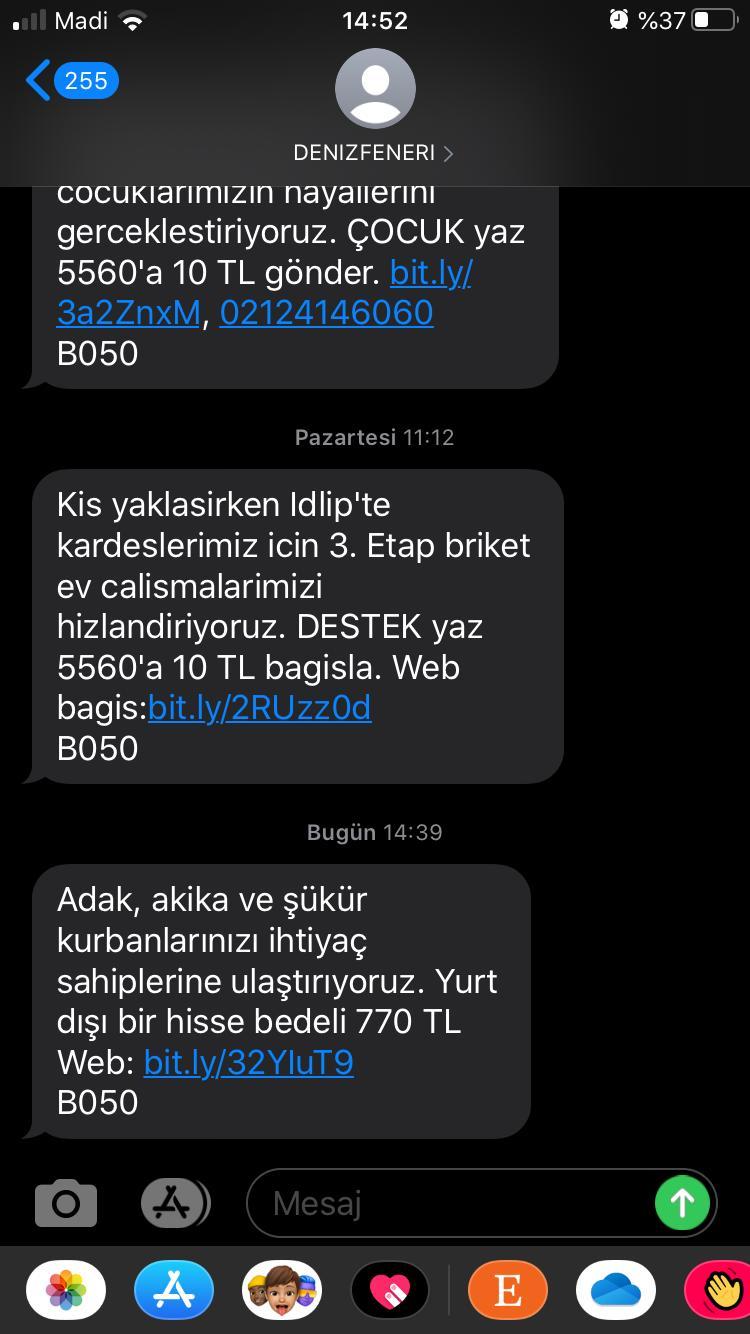Toggle the iMessage apps drawer
Image resolution: width=750 pixels, height=1334 pixels.
point(175,1203)
